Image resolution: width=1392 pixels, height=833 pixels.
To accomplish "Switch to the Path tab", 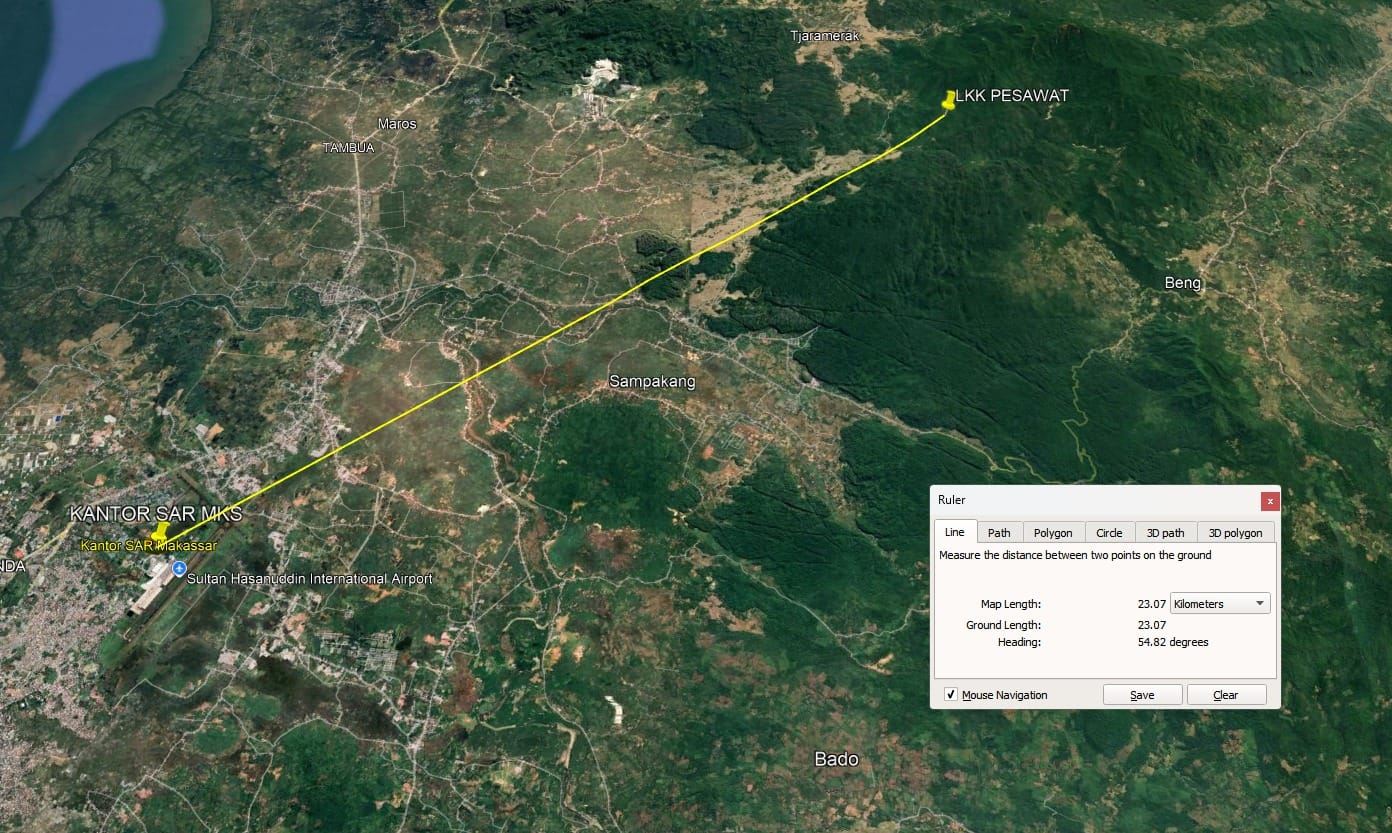I will pos(999,533).
